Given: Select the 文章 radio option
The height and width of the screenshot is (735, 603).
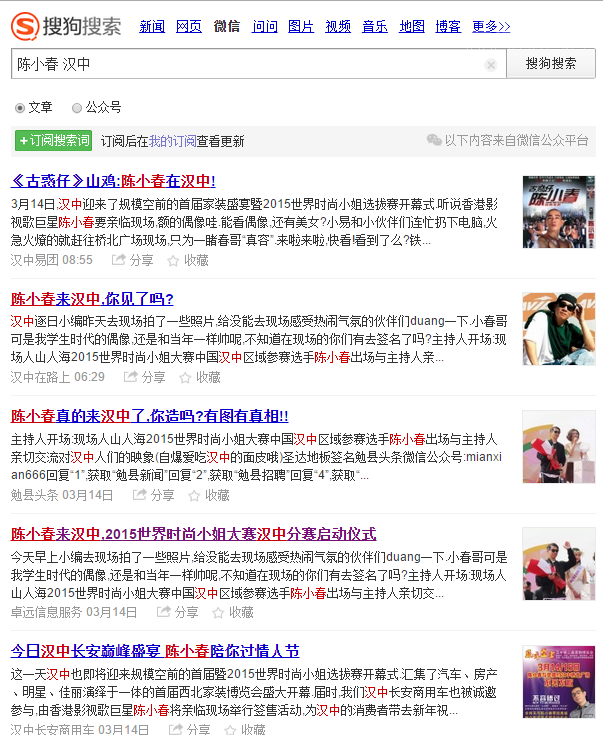Looking at the screenshot, I should 20,107.
